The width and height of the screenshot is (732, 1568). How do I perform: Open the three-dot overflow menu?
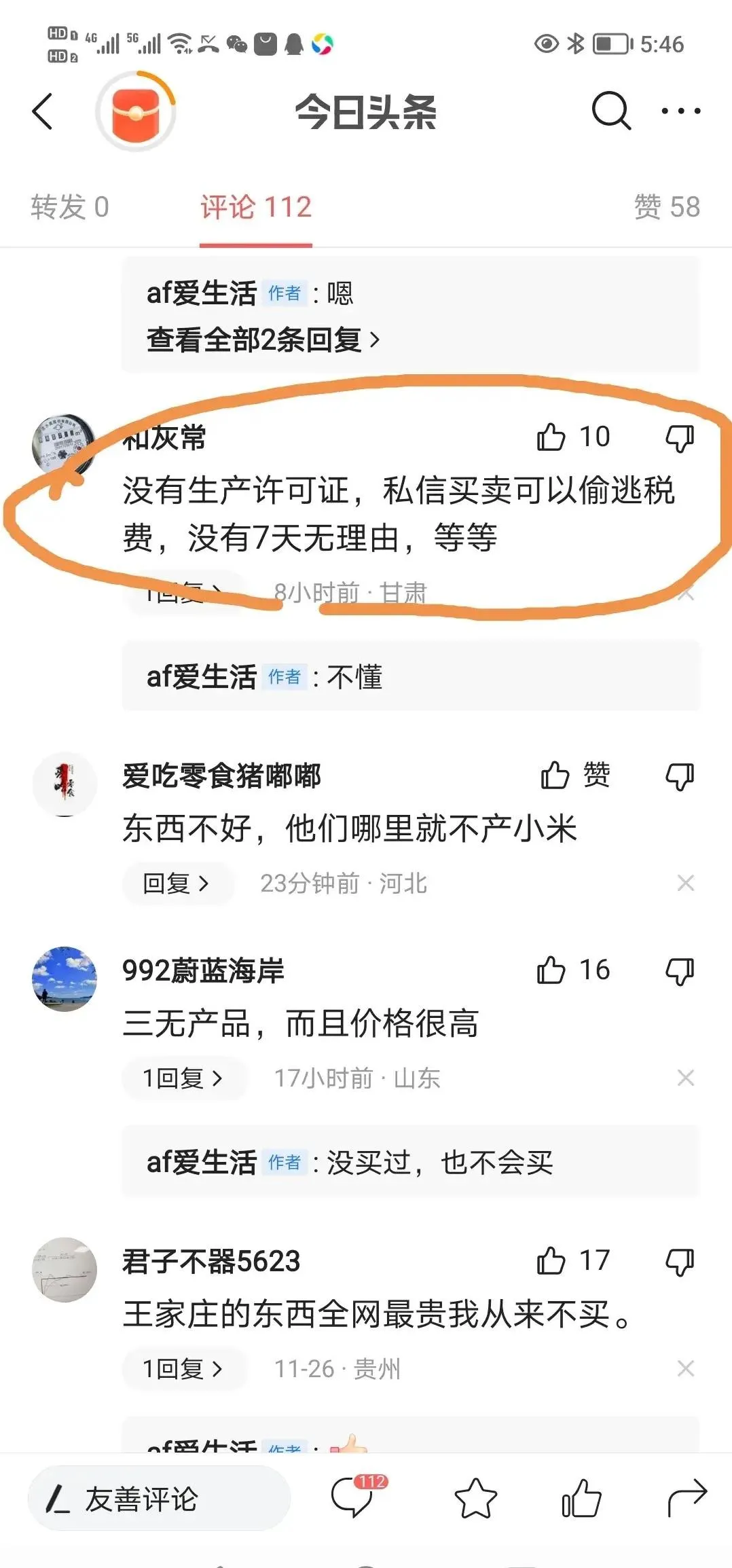[x=680, y=111]
